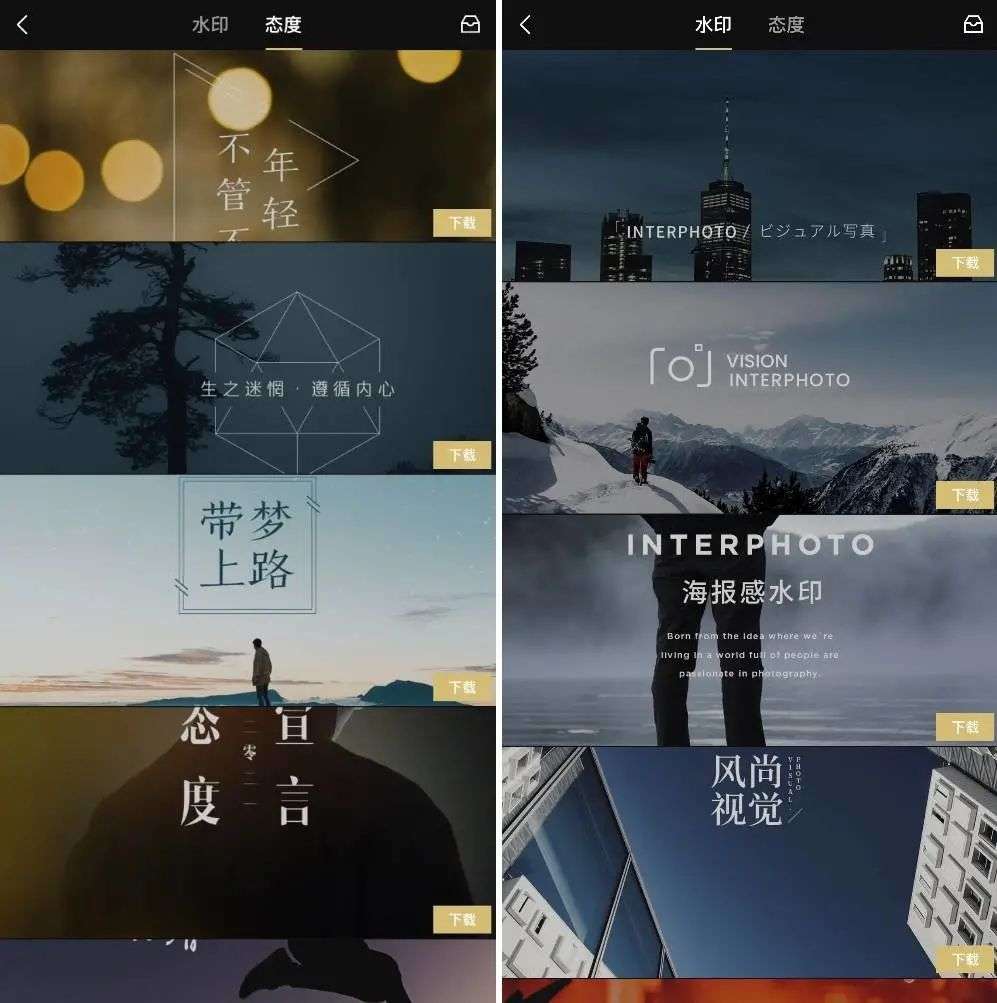This screenshot has height=1003, width=997.
Task: Download the 海报感水印 watermark
Action: coord(965,727)
